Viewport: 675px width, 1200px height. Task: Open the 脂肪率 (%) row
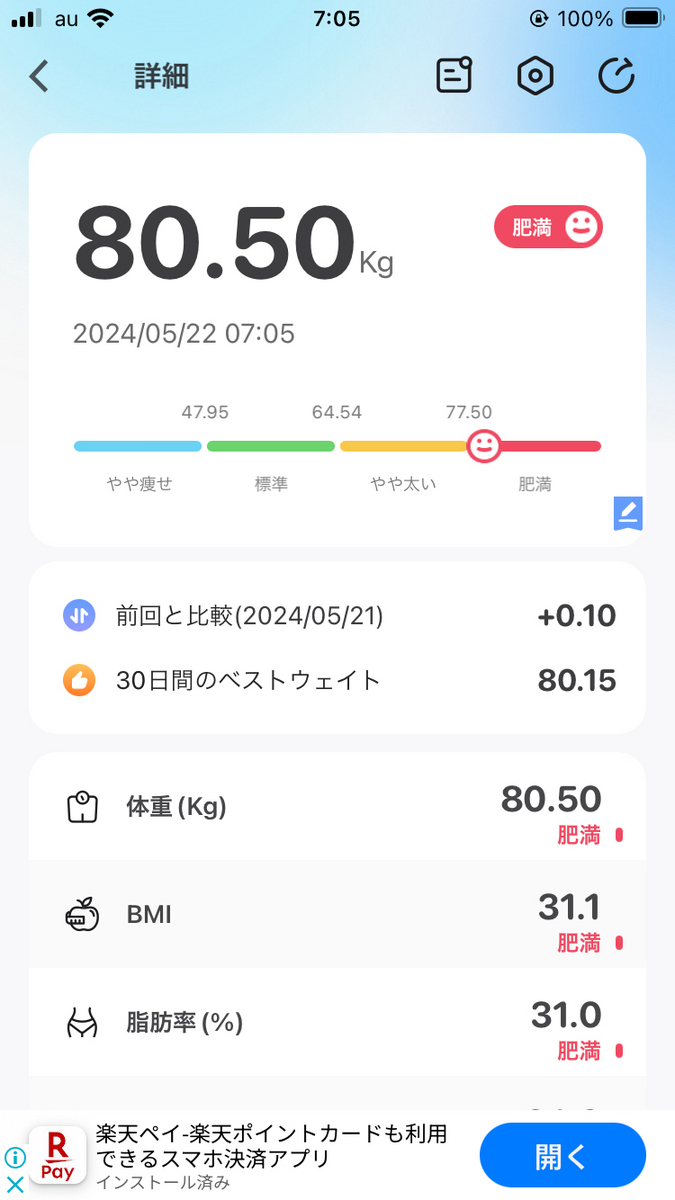(337, 1023)
